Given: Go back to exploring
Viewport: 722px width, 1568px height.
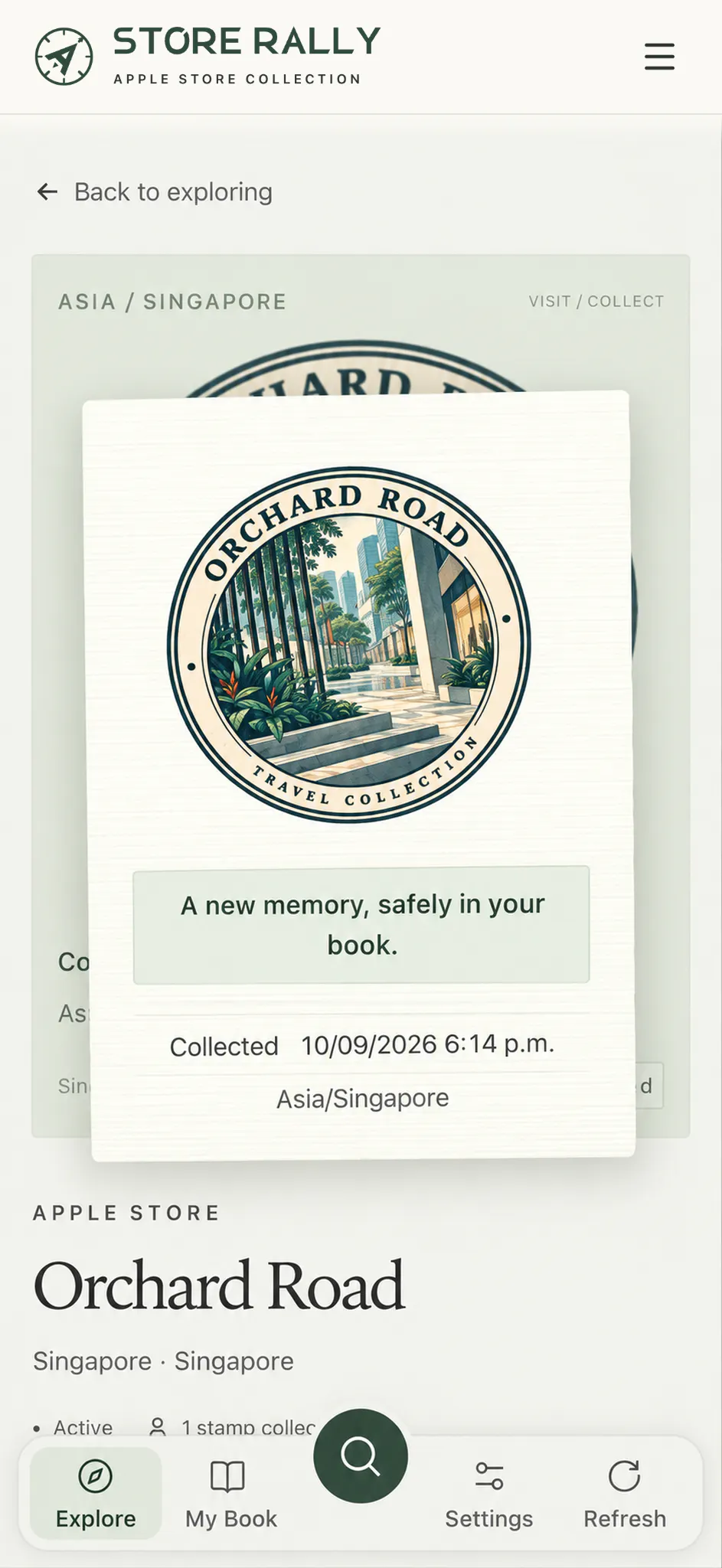Looking at the screenshot, I should click(x=155, y=192).
